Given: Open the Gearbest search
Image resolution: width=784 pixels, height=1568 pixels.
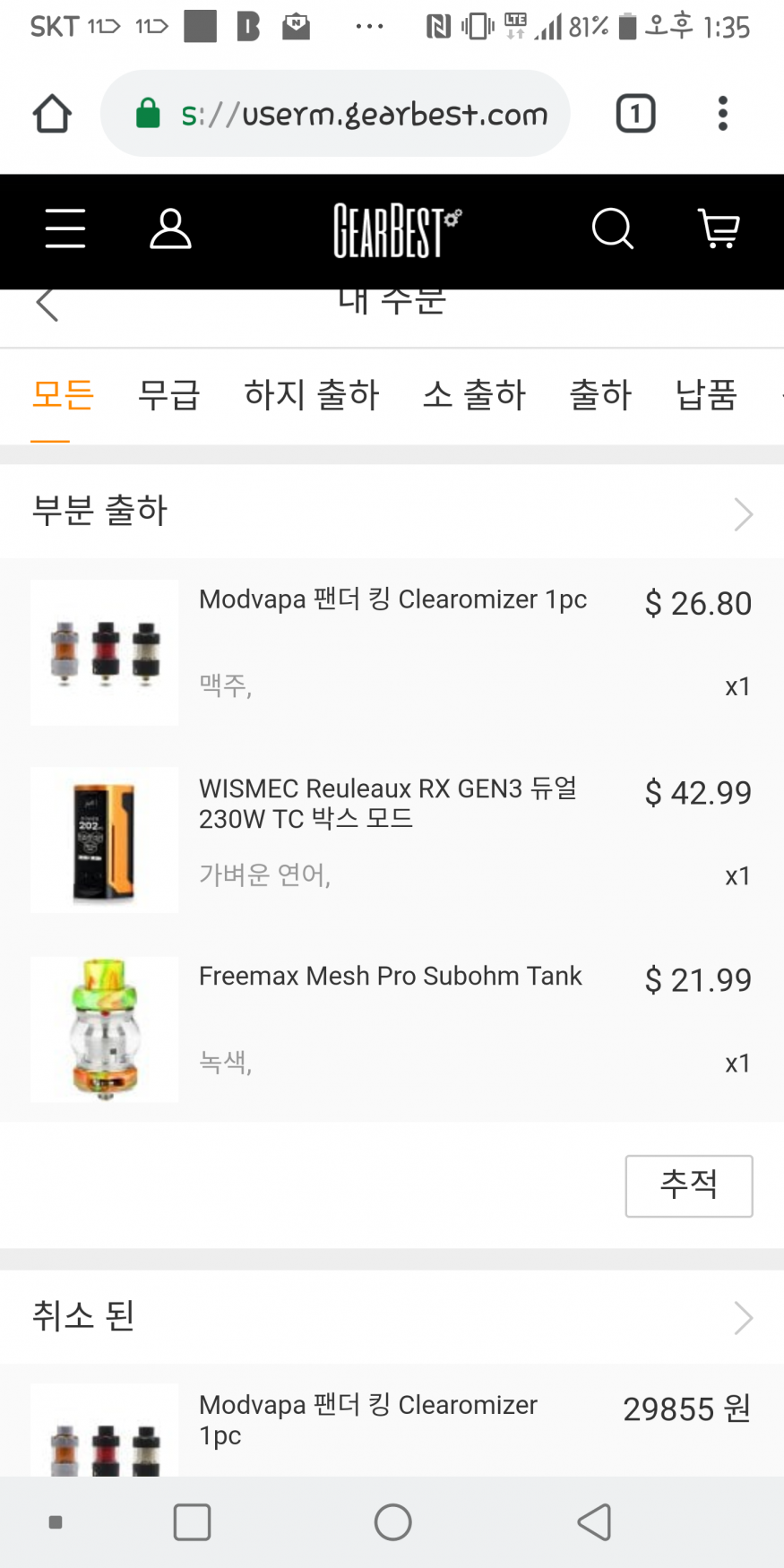Looking at the screenshot, I should (x=613, y=229).
